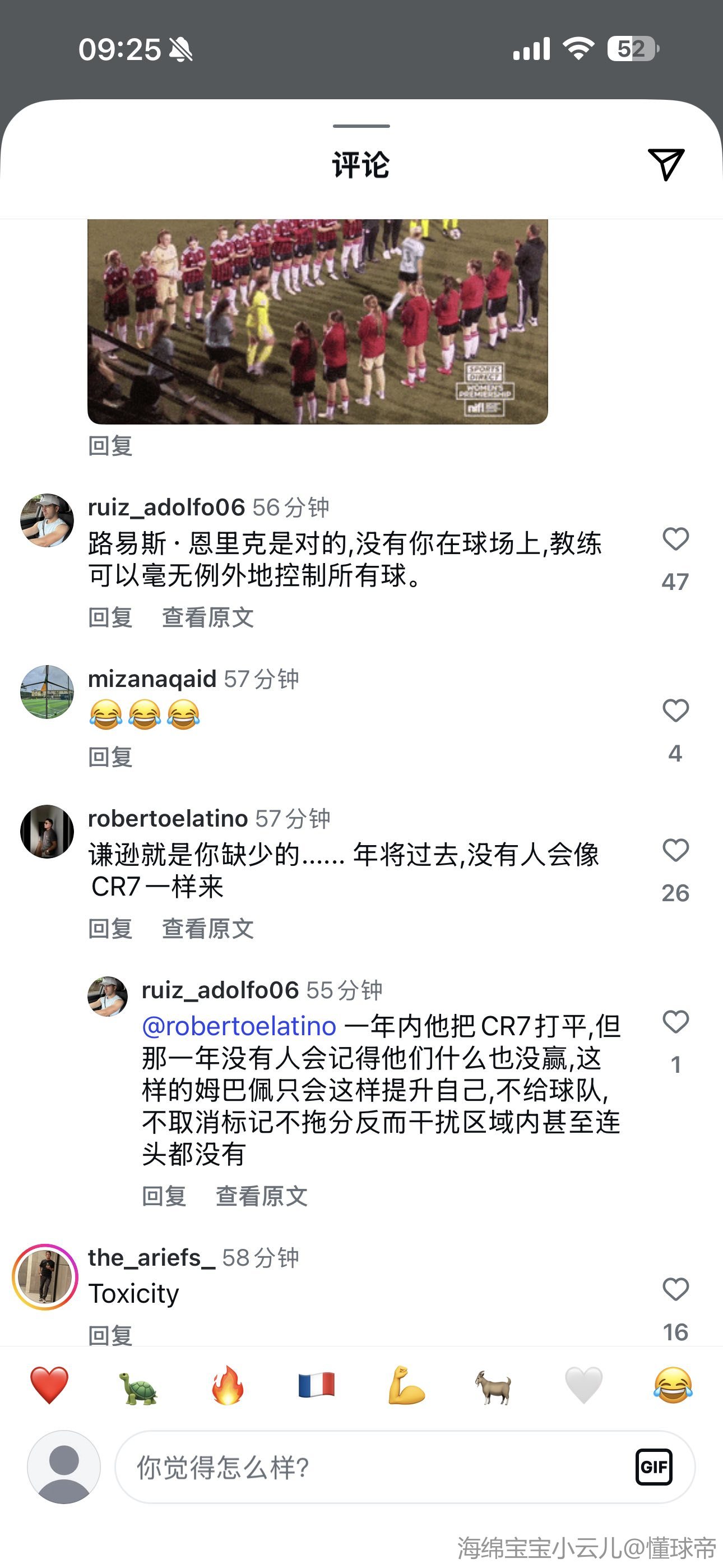Reply to ruiz_adolfo06's reply mentioning robertoelatino
723x1568 pixels.
click(164, 1197)
